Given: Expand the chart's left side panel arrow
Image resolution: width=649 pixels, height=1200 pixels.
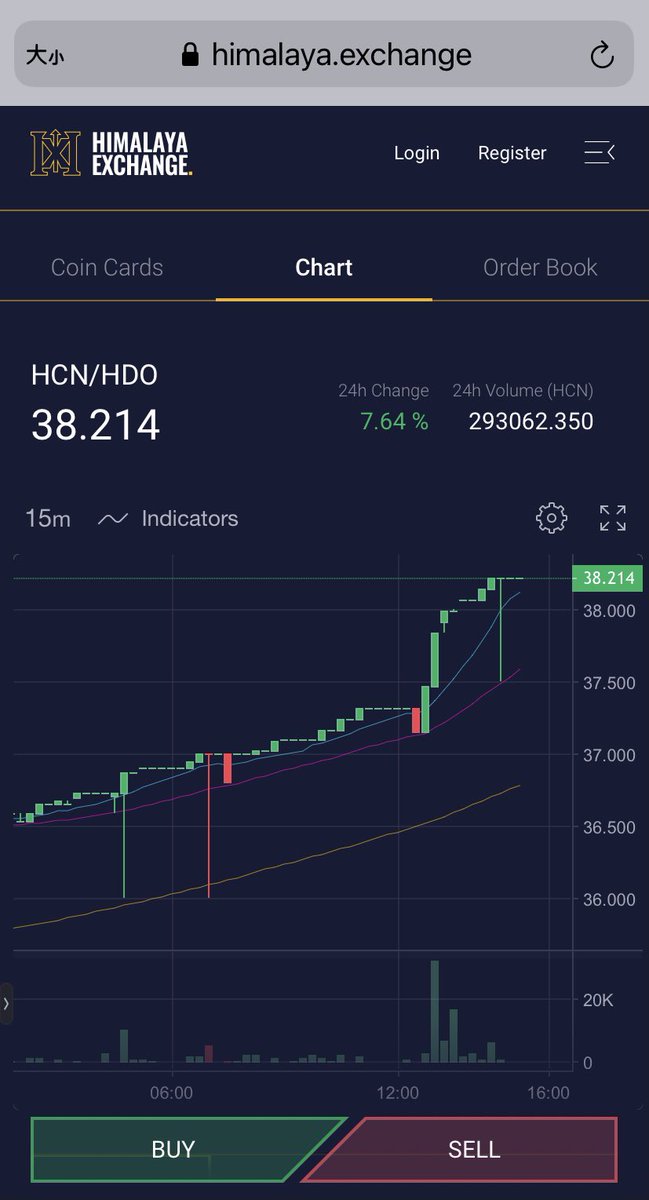Looking at the screenshot, I should (x=6, y=1003).
